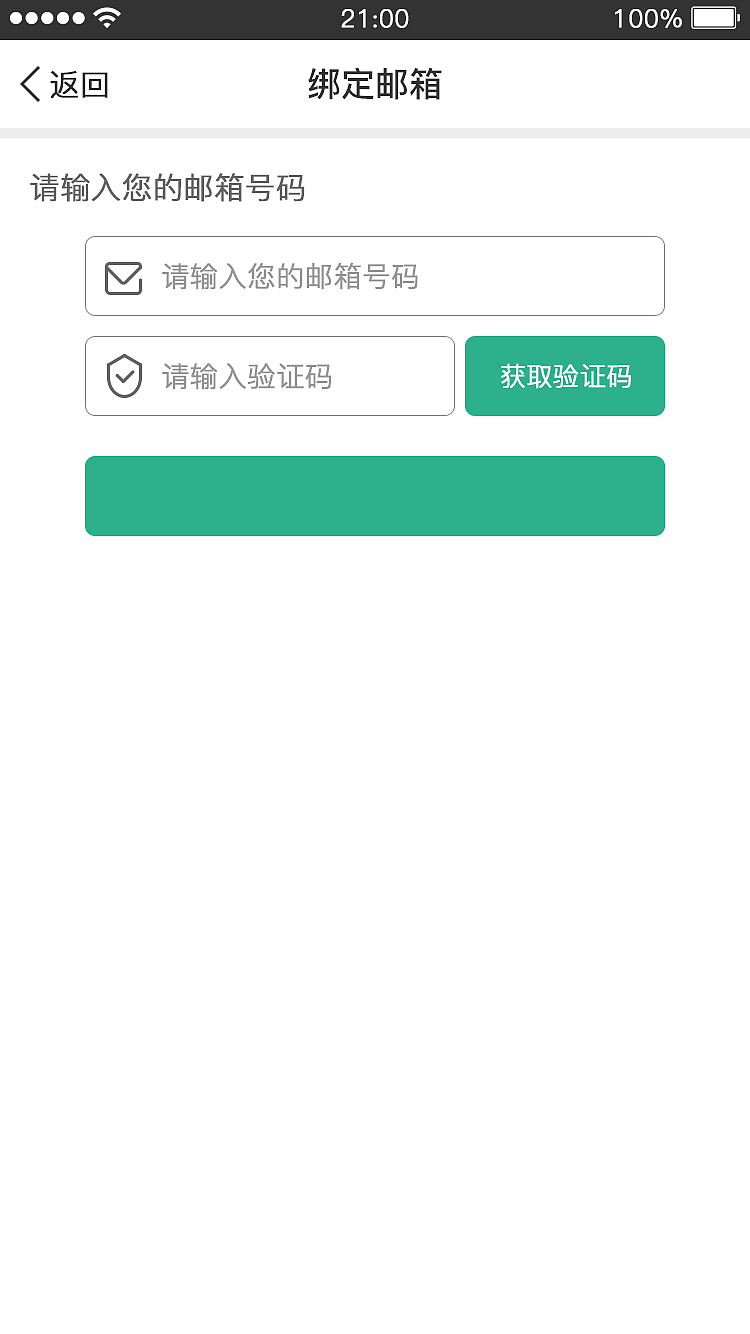Tap the back chevron arrow
This screenshot has height=1334, width=750.
click(29, 85)
